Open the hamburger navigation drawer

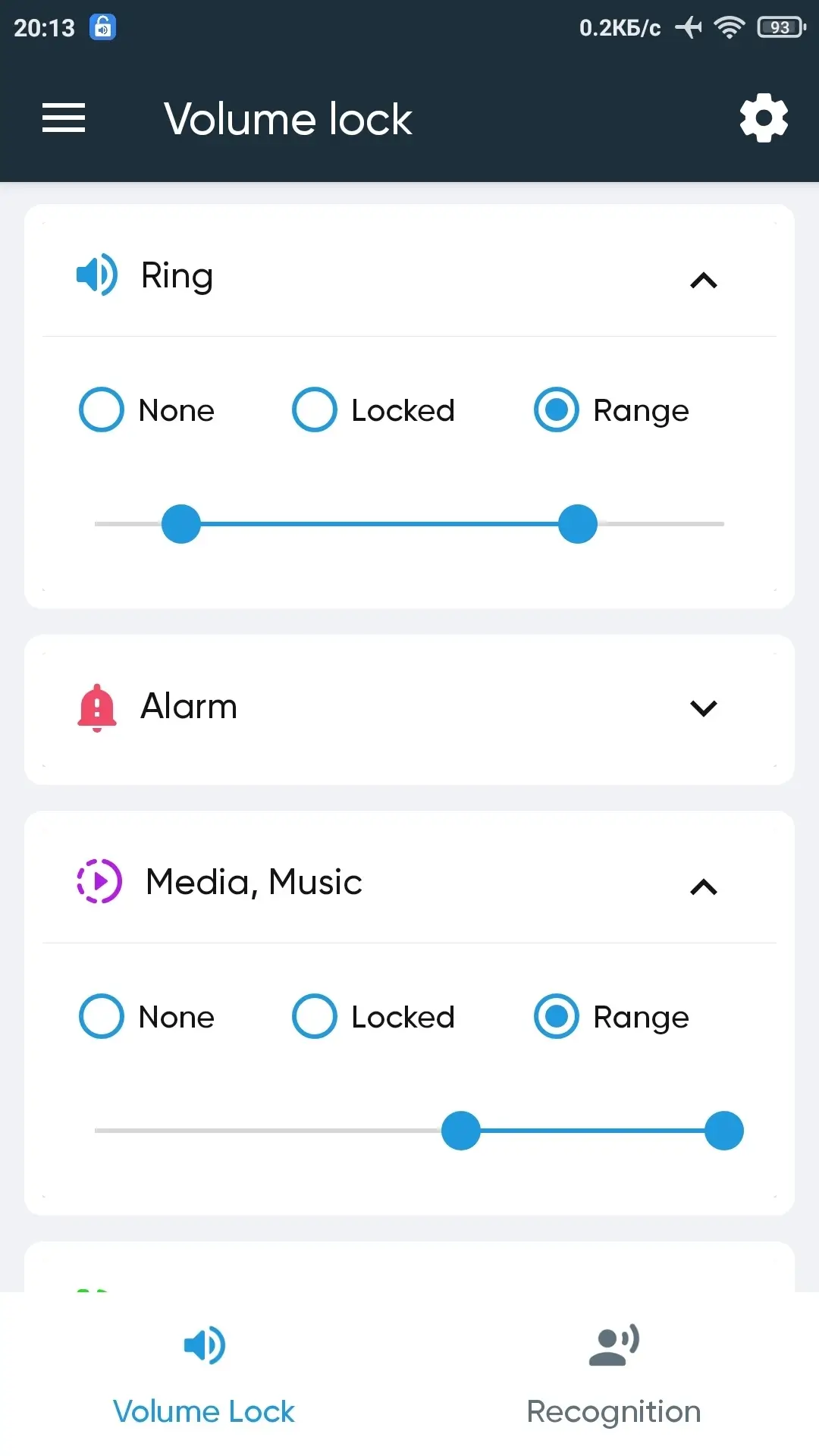64,118
